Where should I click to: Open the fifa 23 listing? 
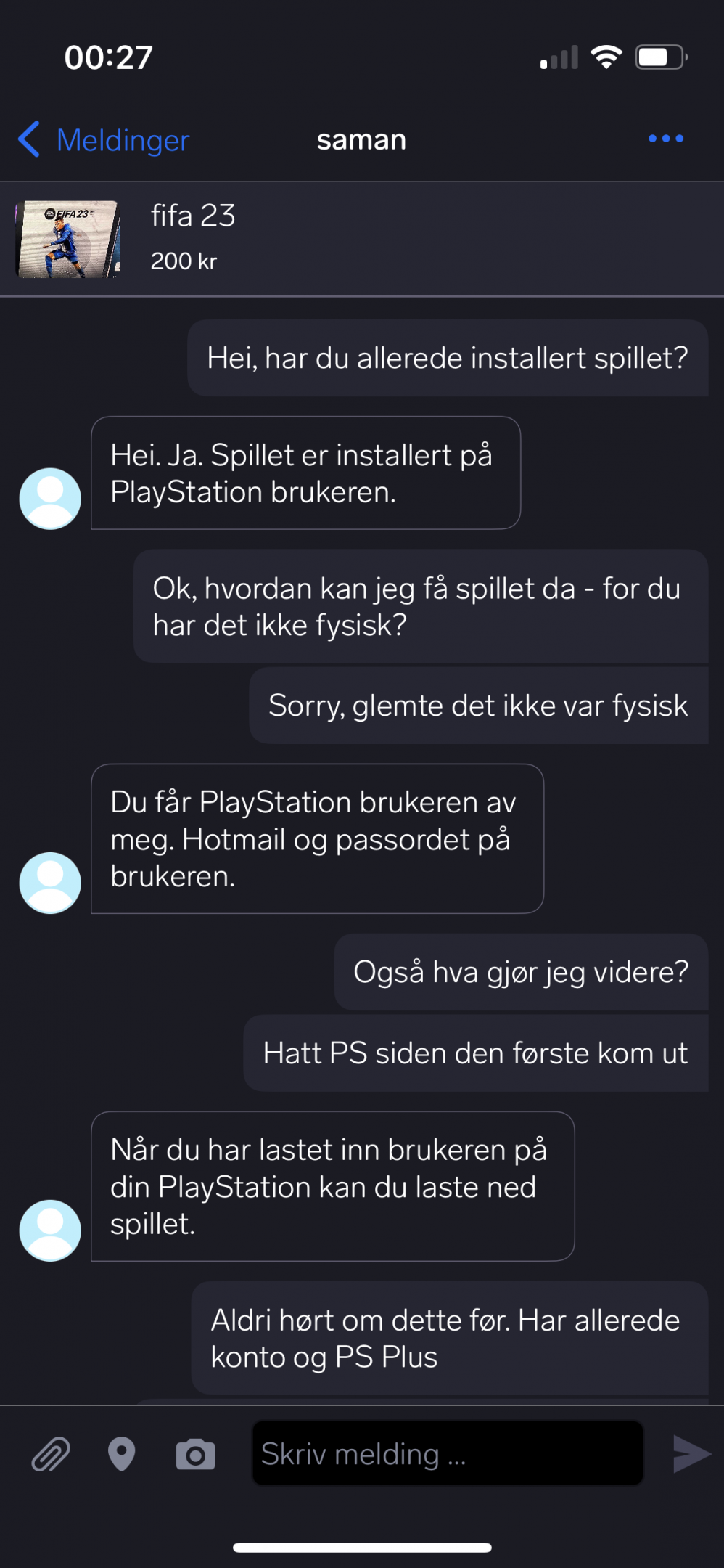point(362,239)
